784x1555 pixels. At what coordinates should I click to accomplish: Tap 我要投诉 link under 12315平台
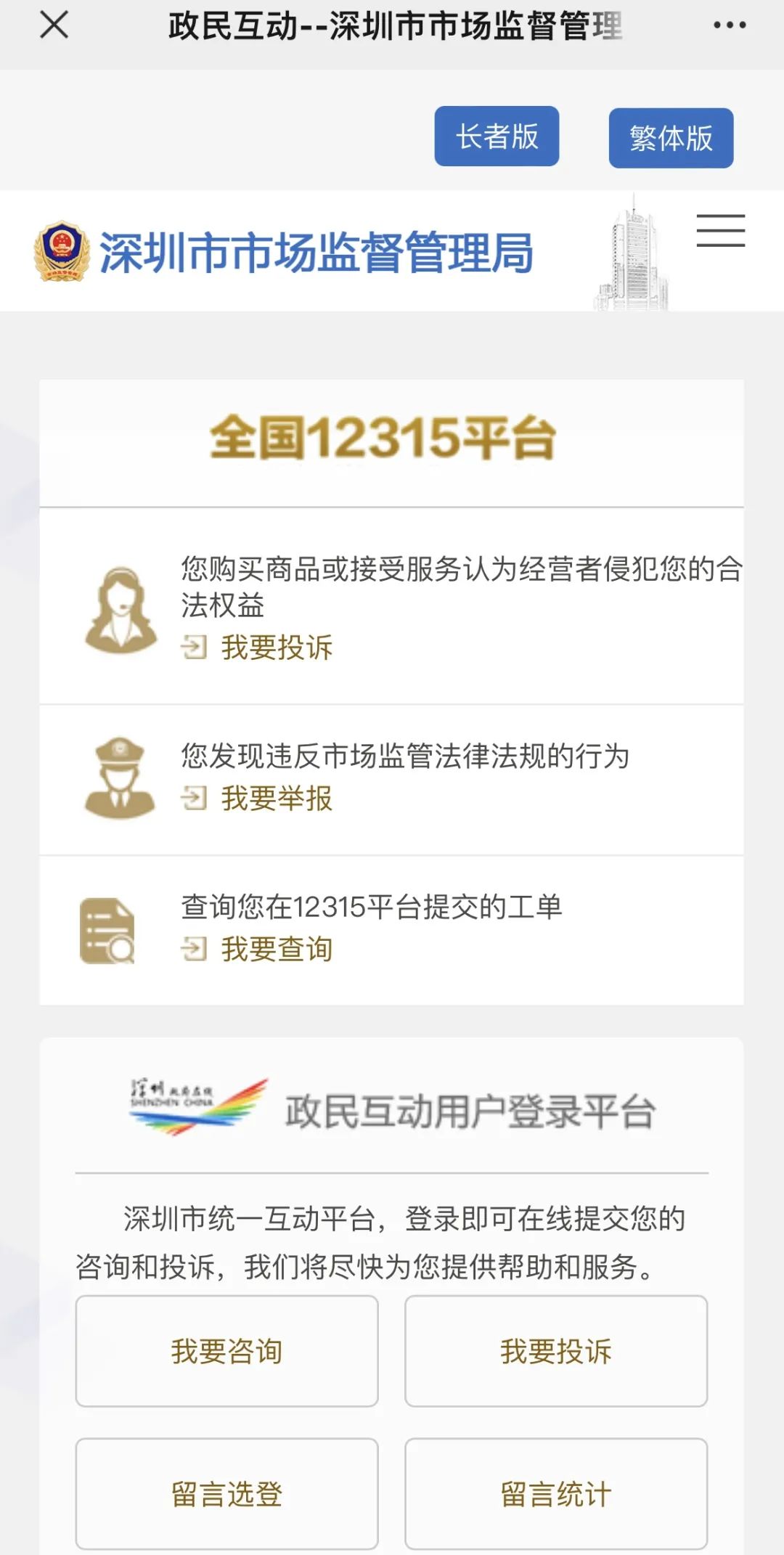pyautogui.click(x=276, y=647)
